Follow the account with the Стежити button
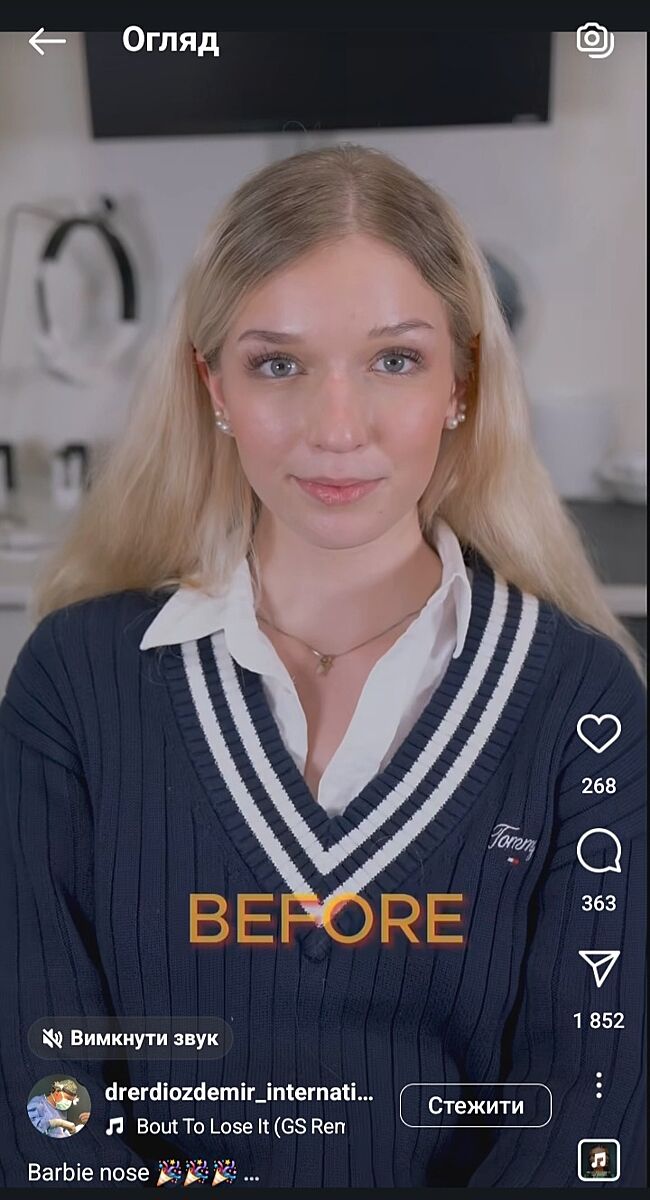The height and width of the screenshot is (1200, 650). tap(475, 1105)
